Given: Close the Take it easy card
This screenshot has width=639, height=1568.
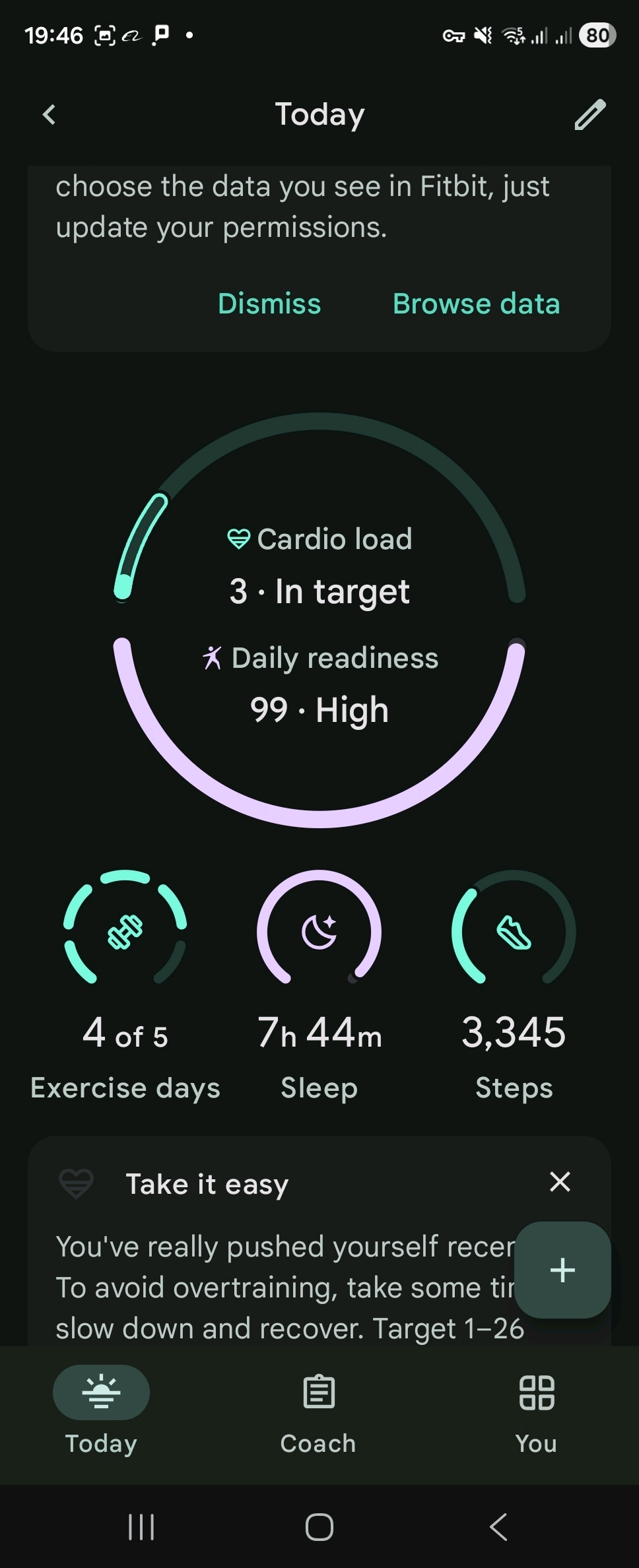Looking at the screenshot, I should 560,1182.
